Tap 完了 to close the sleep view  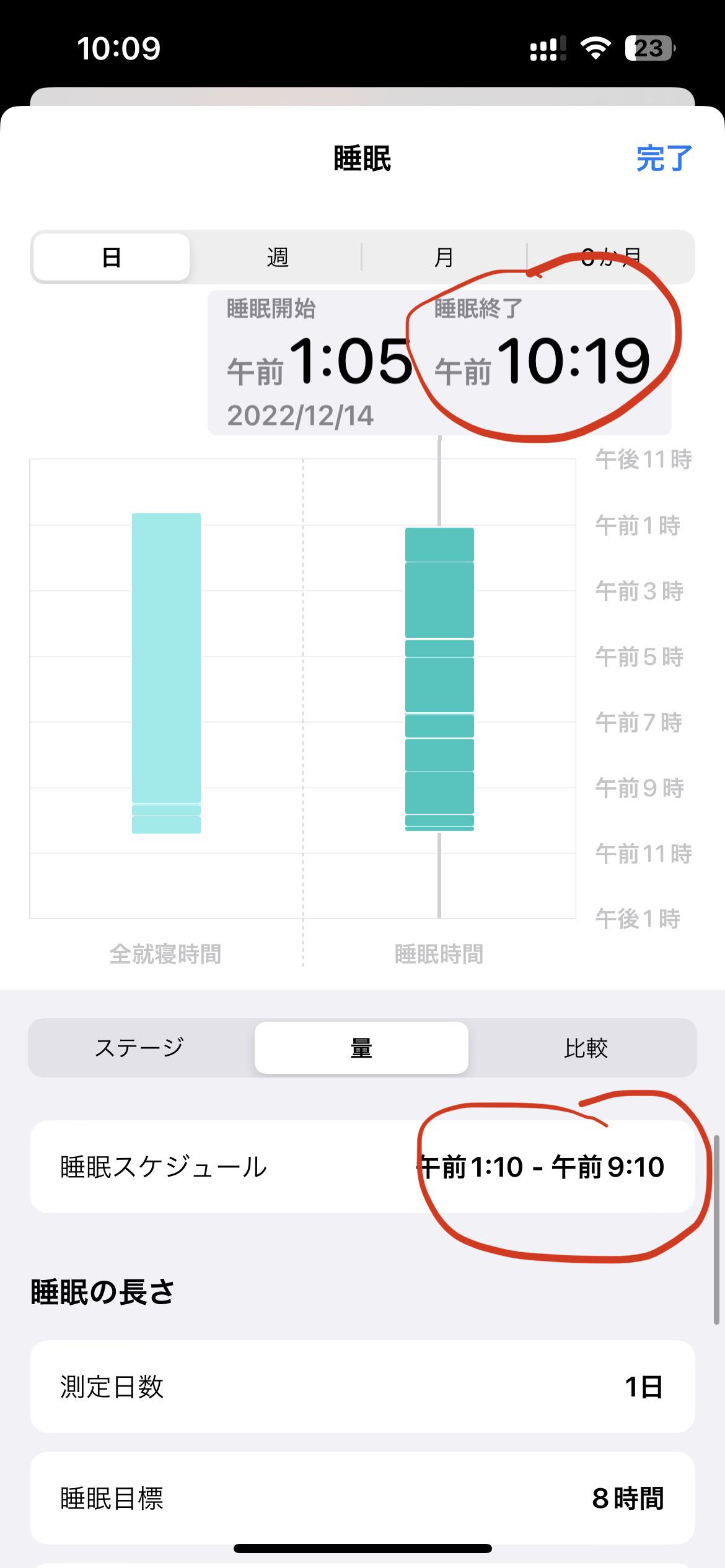pos(664,159)
